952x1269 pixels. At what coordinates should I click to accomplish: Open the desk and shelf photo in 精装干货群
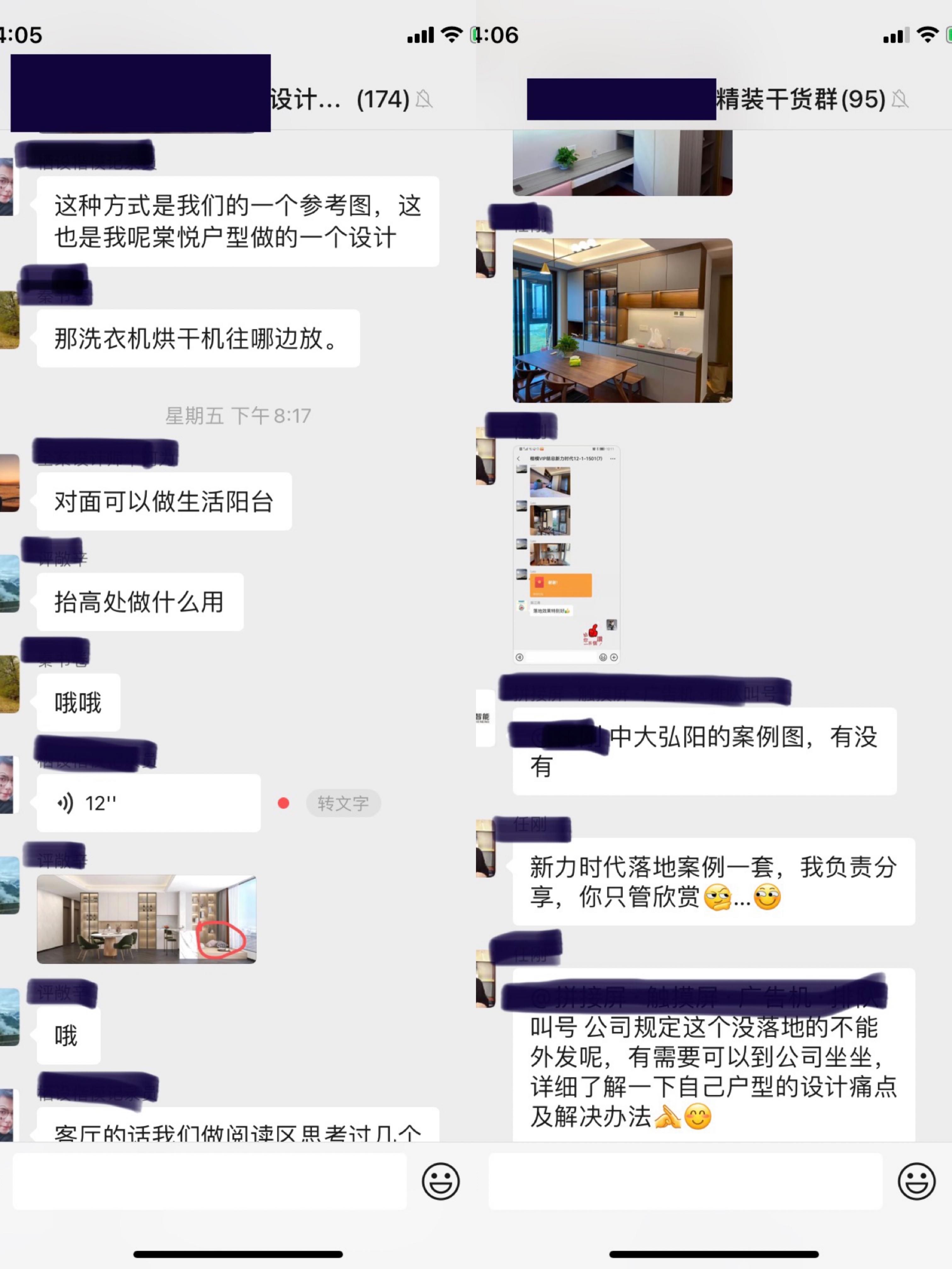pos(622,163)
